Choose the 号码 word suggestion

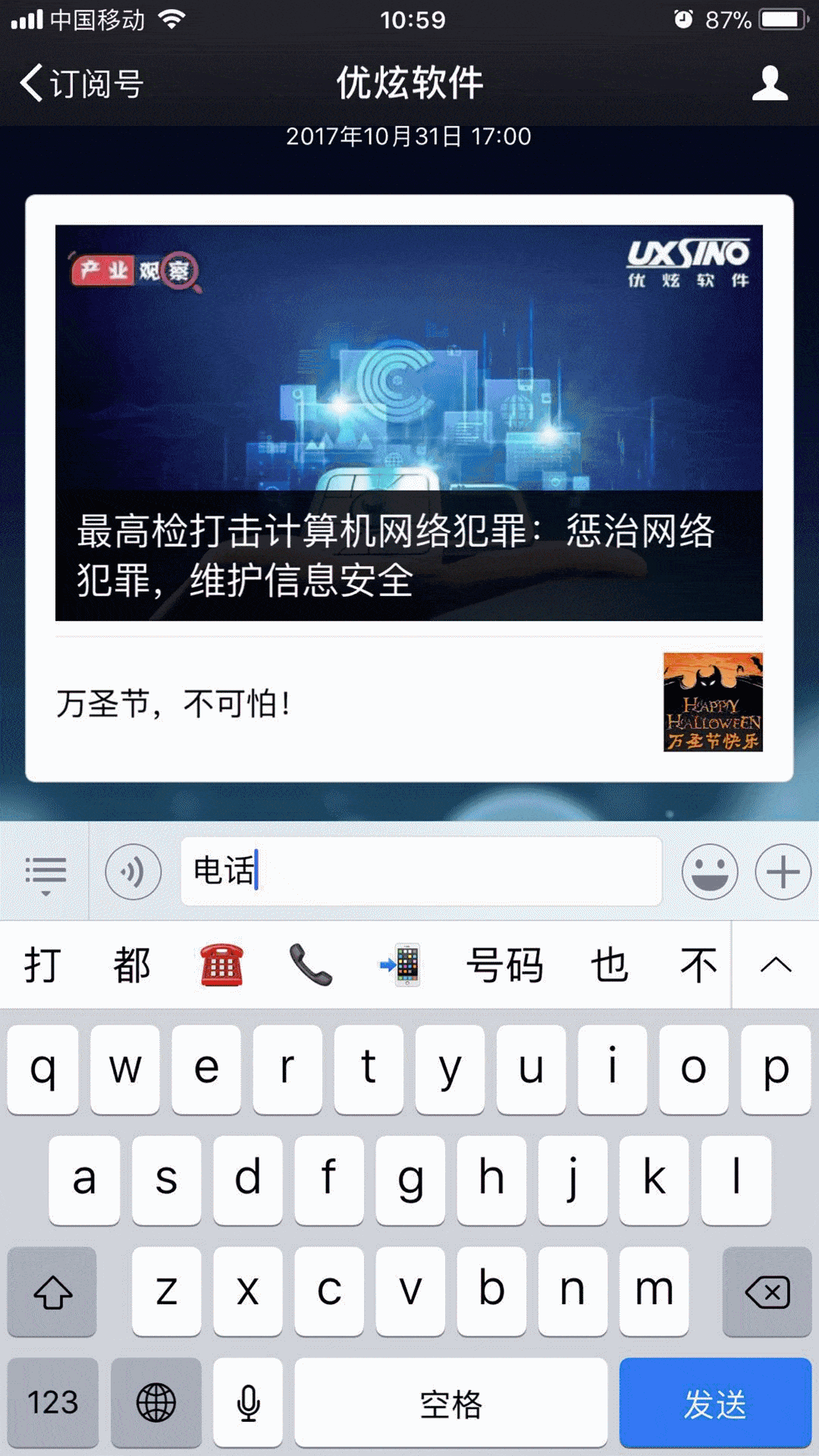click(x=504, y=965)
